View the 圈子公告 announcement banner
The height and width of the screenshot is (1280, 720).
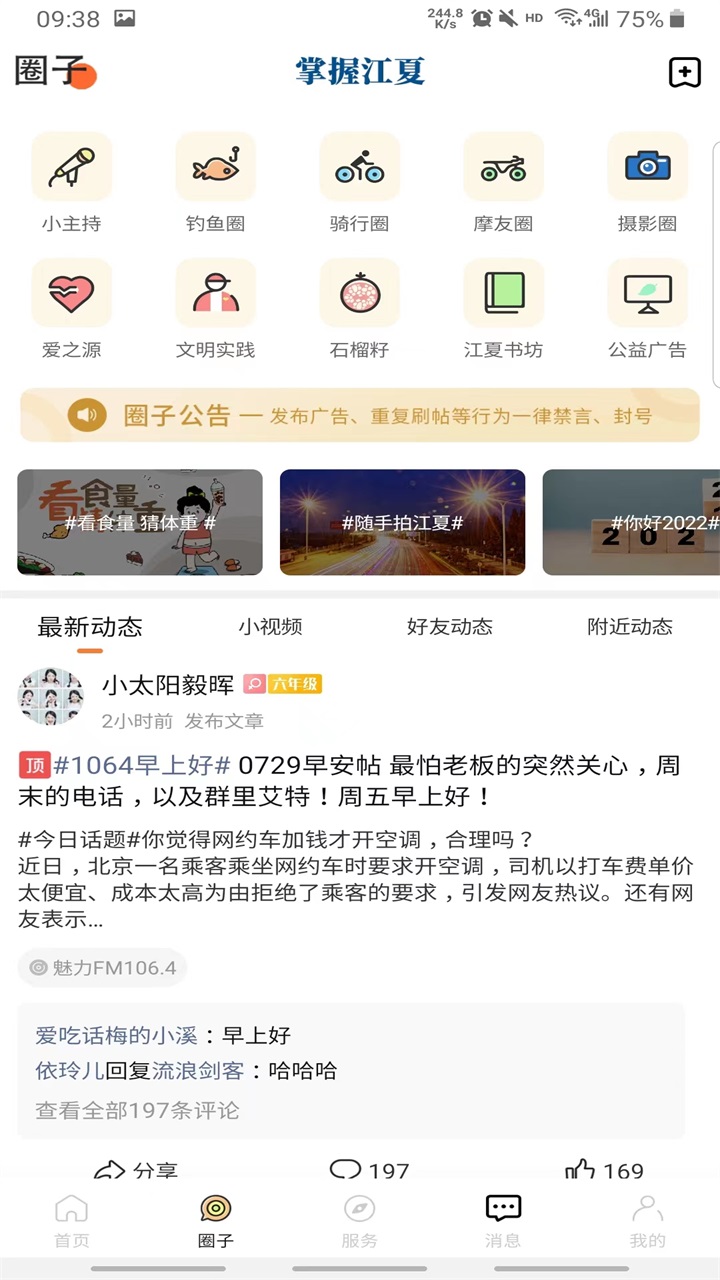coord(360,415)
